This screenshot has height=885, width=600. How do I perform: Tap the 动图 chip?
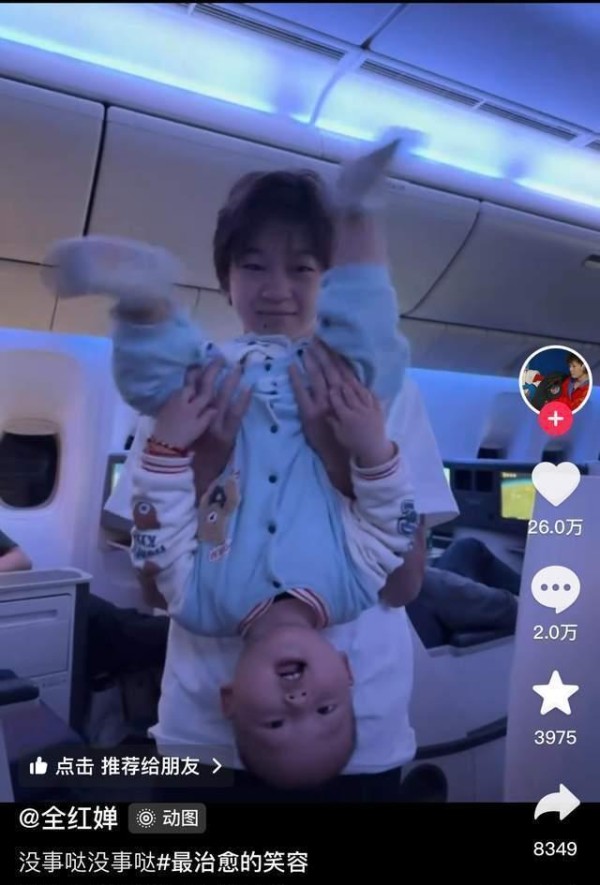[169, 818]
